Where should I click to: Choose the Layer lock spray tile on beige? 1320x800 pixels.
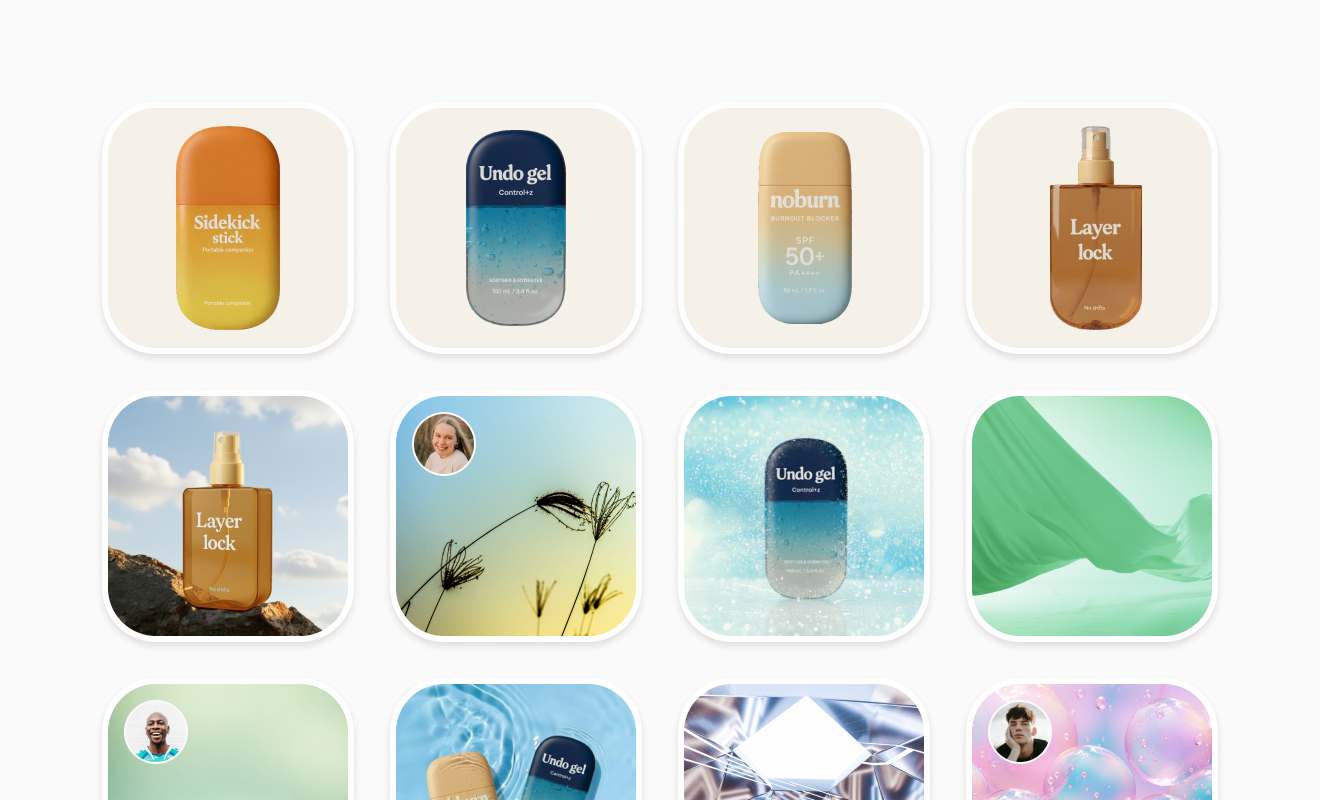pyautogui.click(x=1092, y=228)
